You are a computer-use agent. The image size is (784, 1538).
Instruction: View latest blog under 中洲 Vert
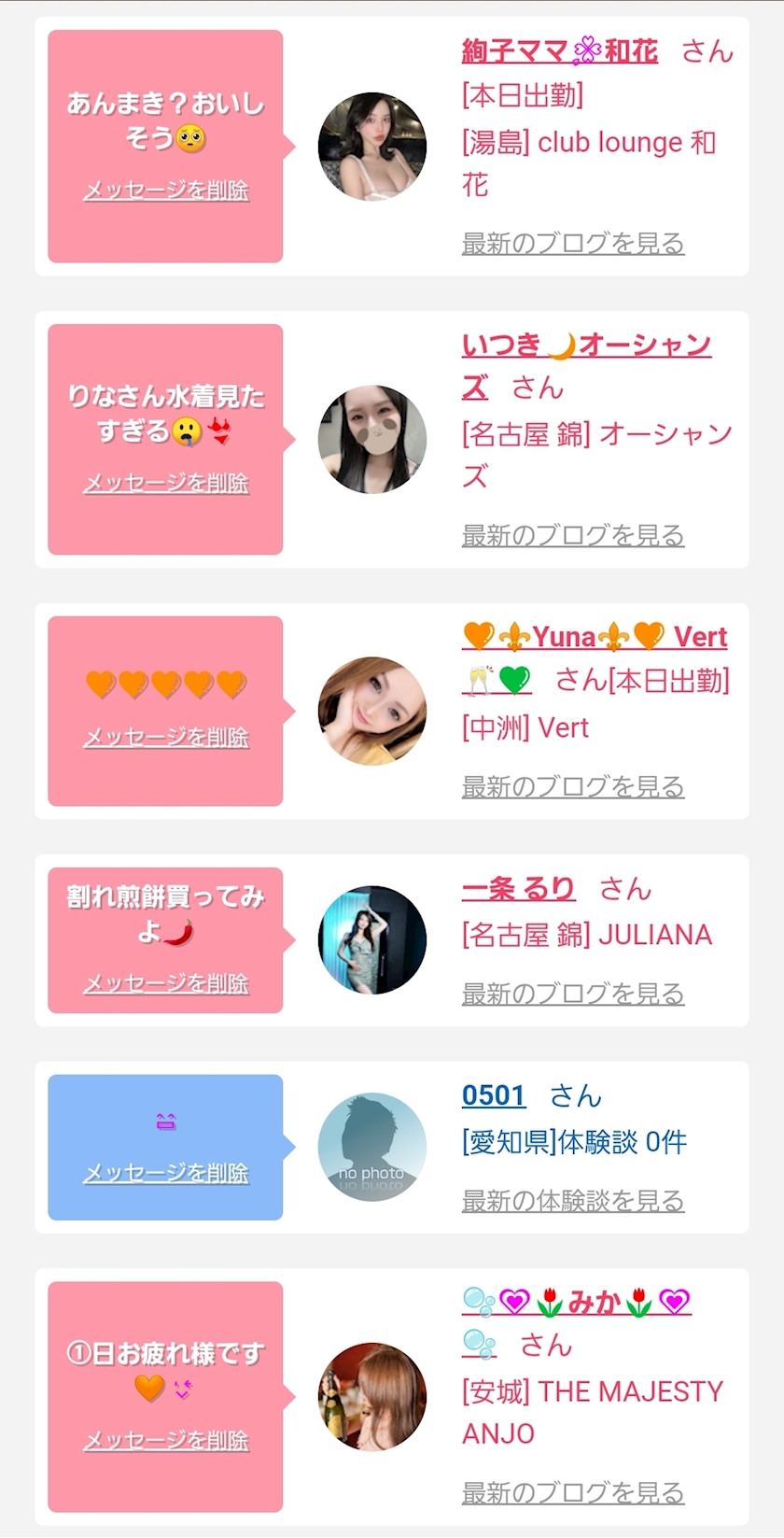click(573, 787)
